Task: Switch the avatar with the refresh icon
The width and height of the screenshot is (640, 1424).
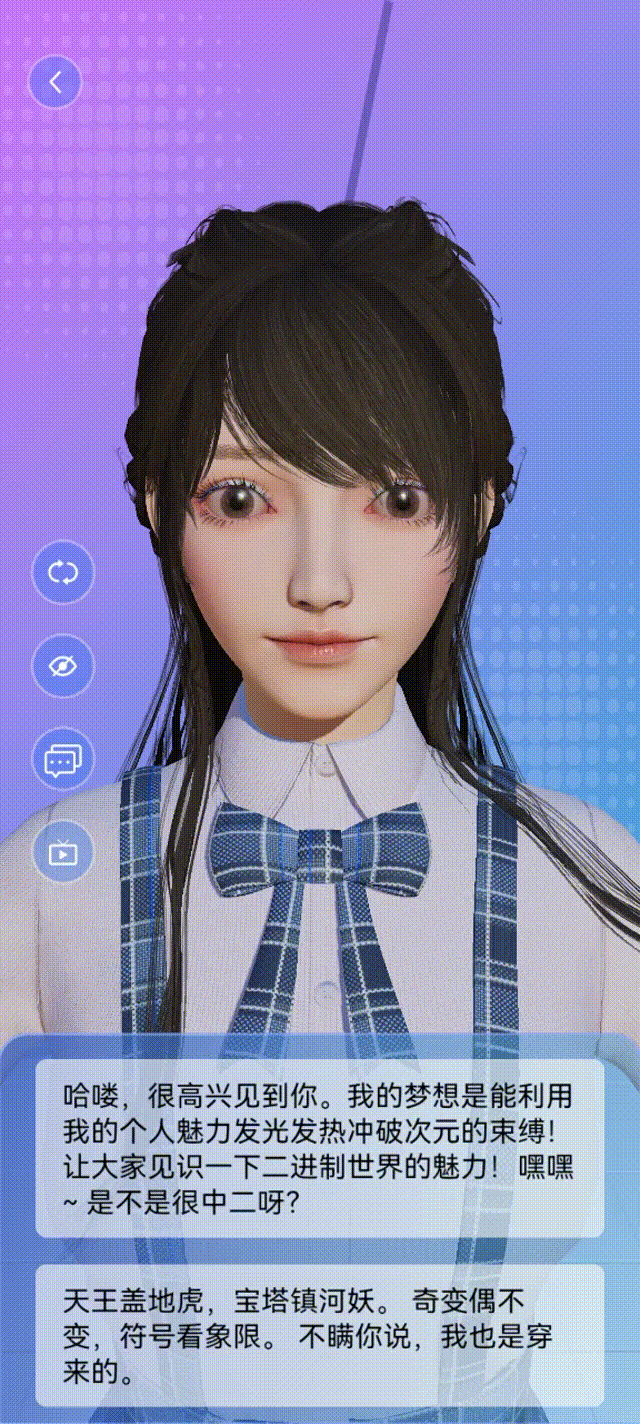Action: pyautogui.click(x=63, y=573)
